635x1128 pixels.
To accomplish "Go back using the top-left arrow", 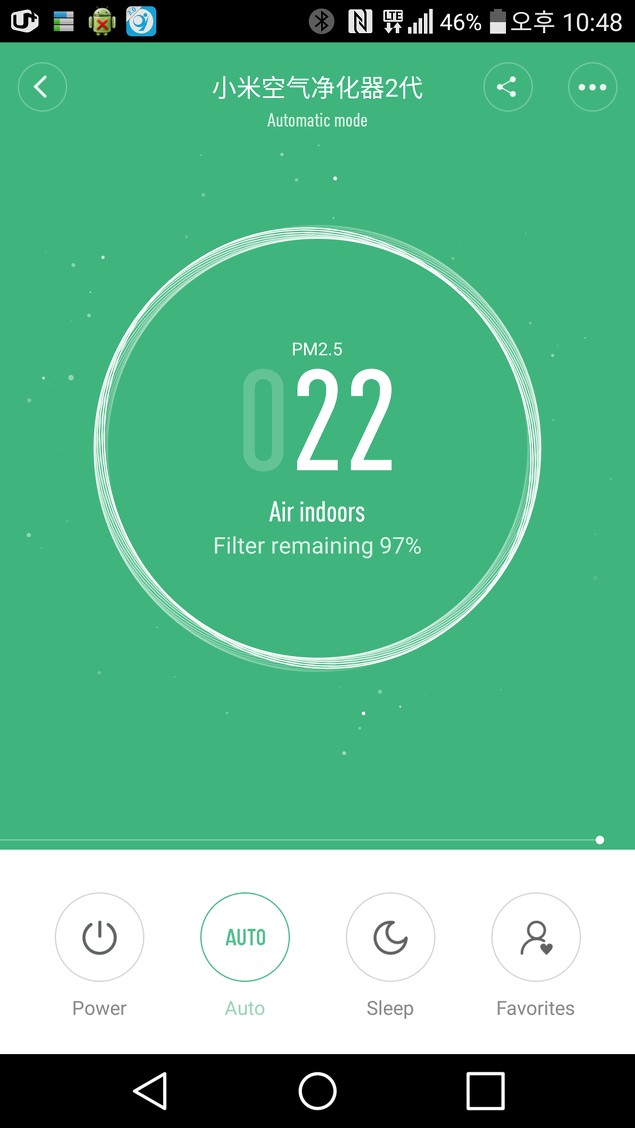I will tap(42, 87).
